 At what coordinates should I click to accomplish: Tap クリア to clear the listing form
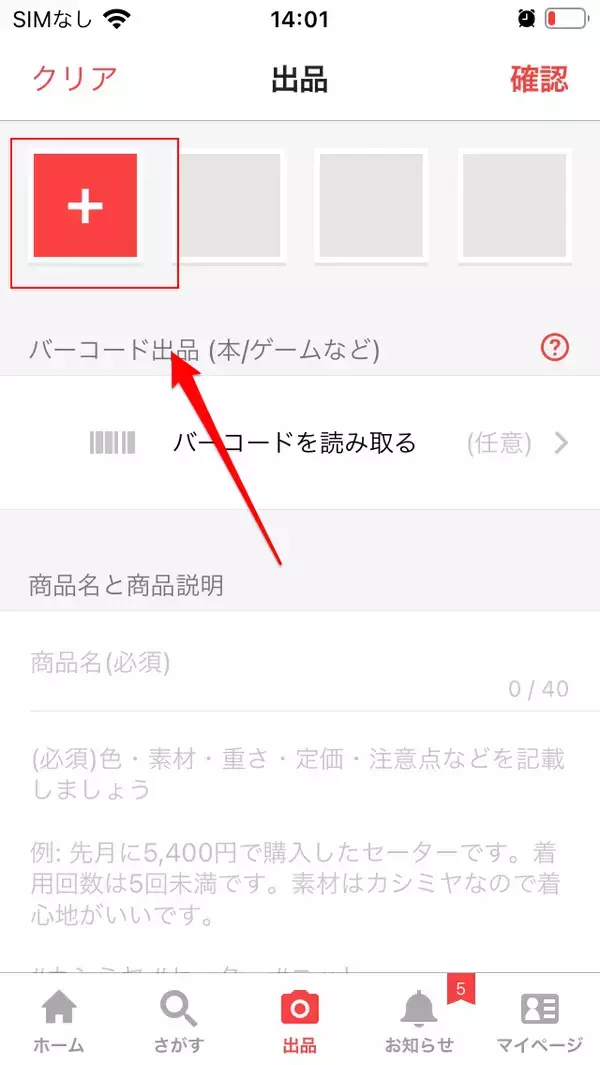click(75, 79)
